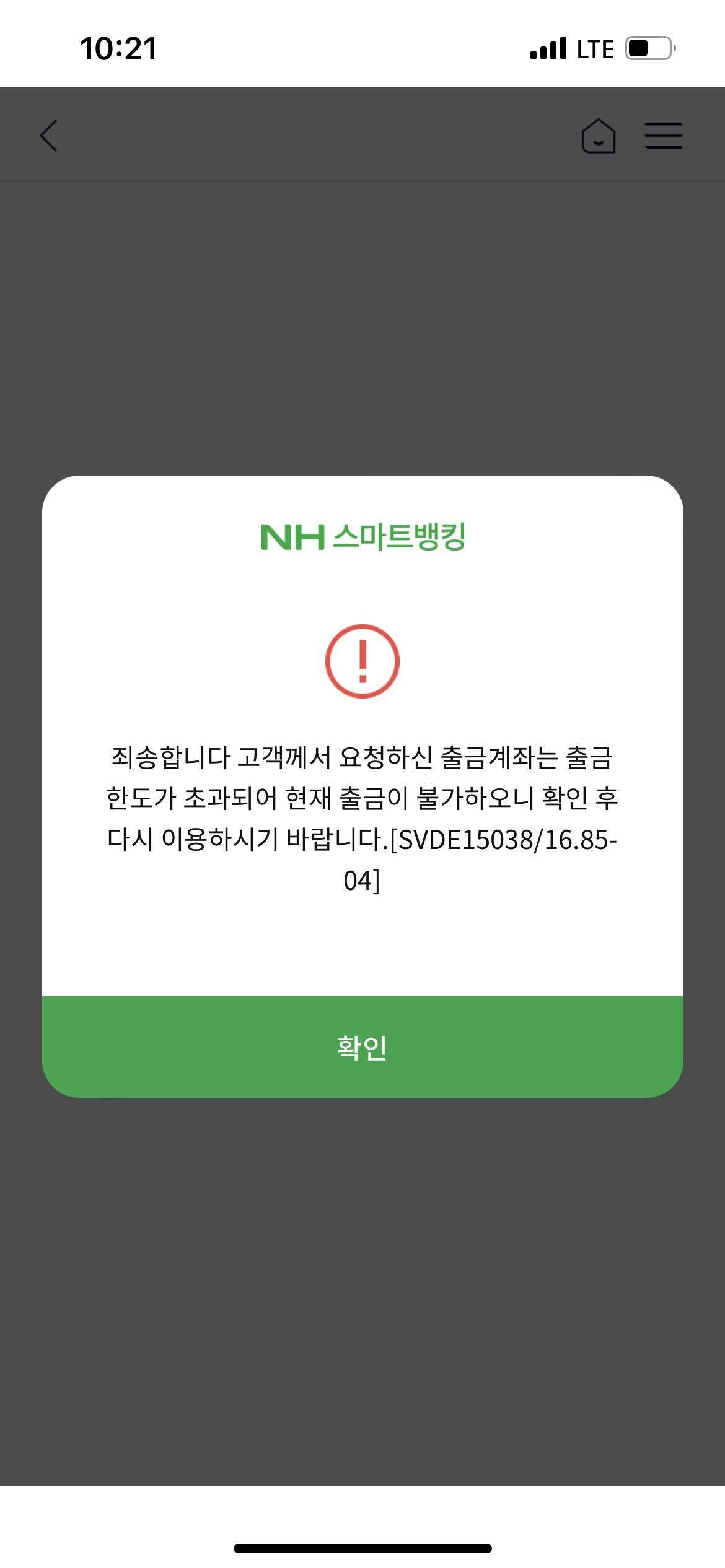Select the back chevron to exit

point(50,135)
